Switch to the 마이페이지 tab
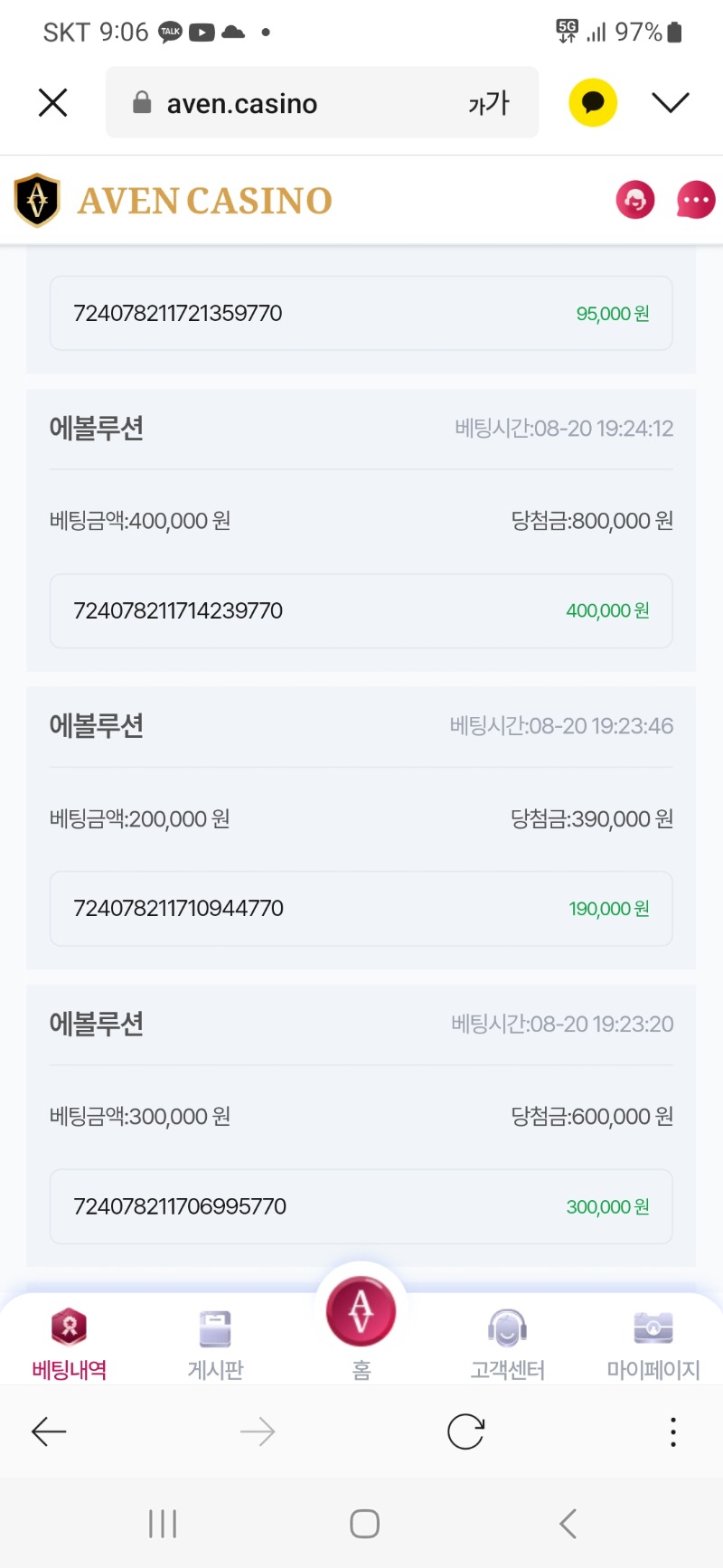Viewport: 723px width, 1568px height. [653, 1344]
